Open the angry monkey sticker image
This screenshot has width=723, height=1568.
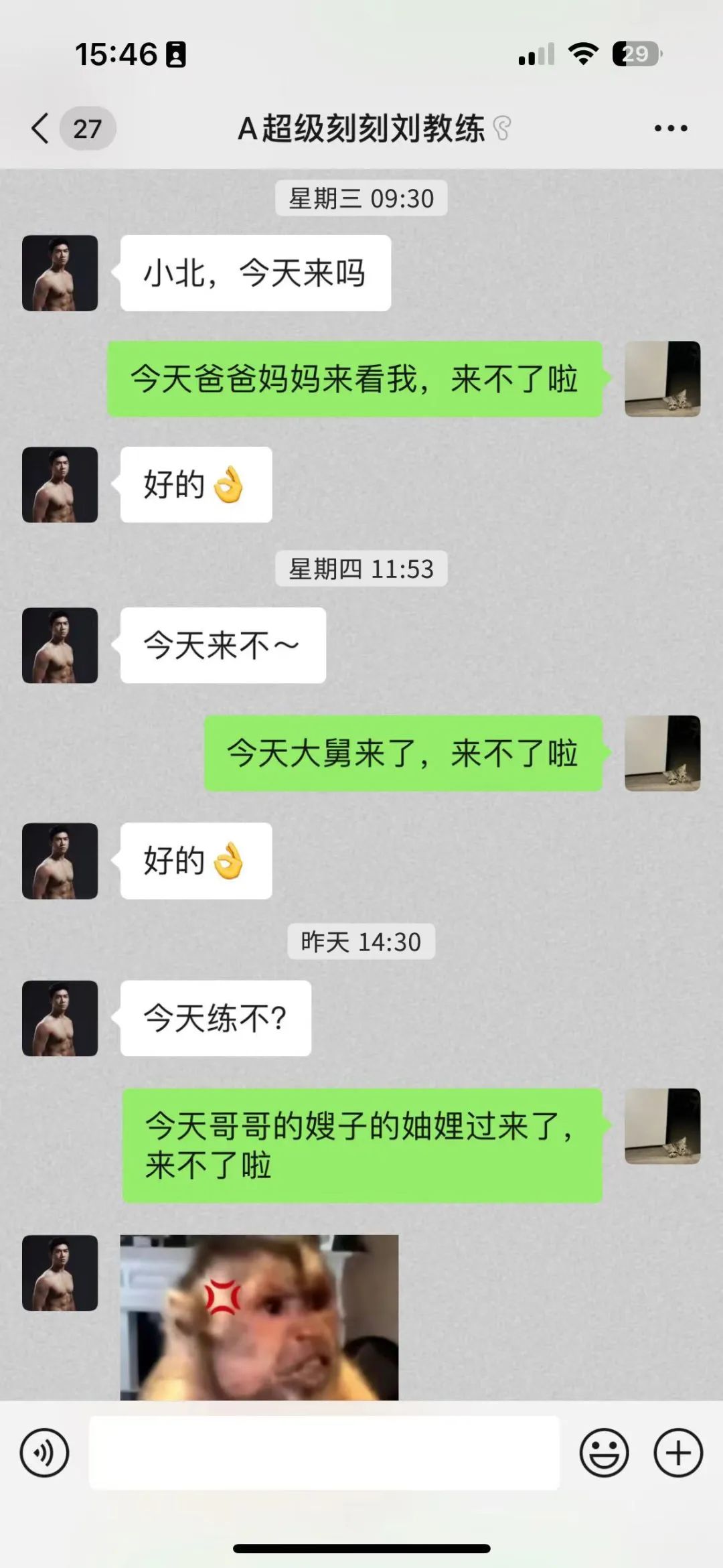pos(259,1317)
